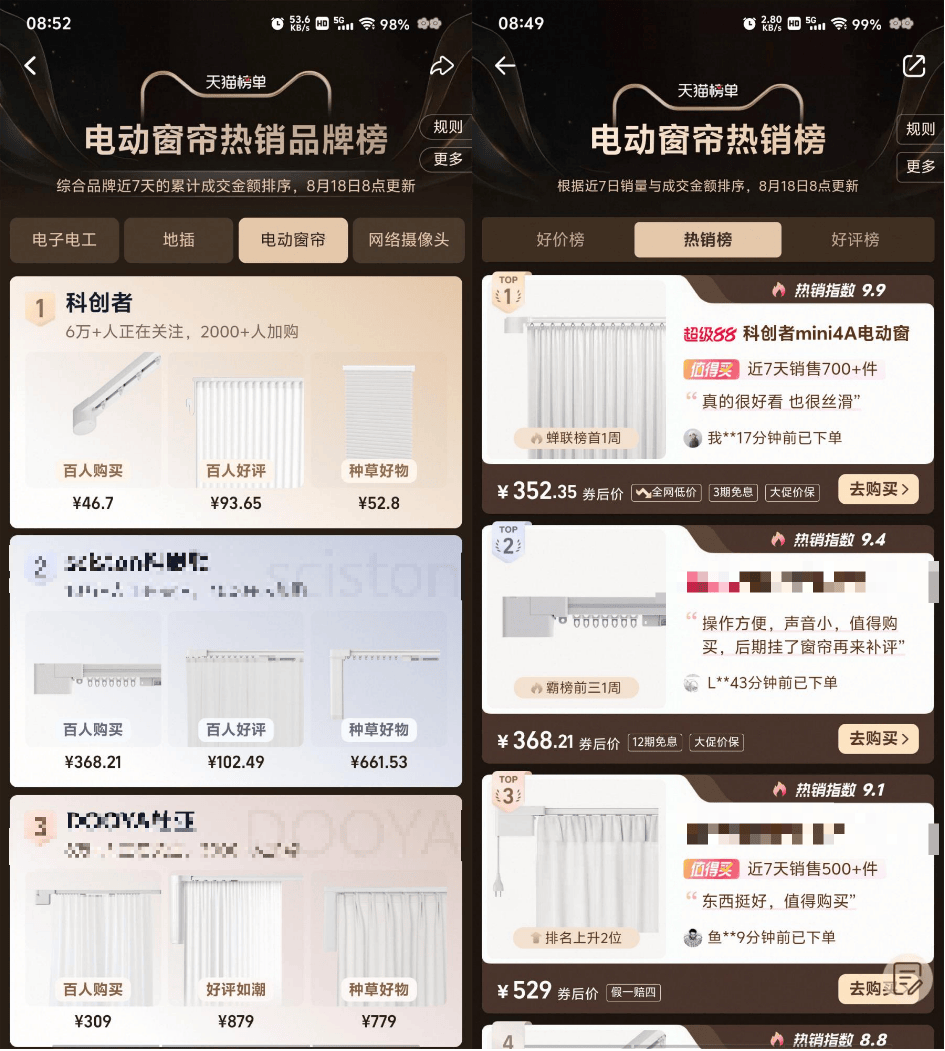Select the 热销榜 tab
The image size is (945, 1051).
(x=707, y=240)
